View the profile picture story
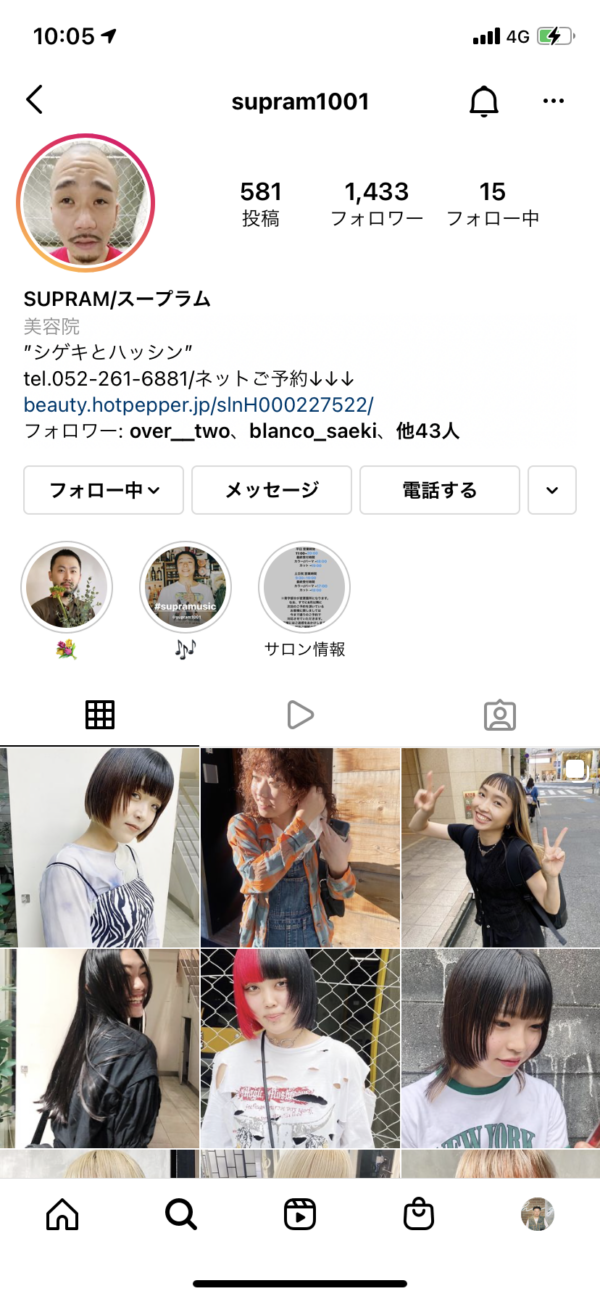 click(85, 204)
